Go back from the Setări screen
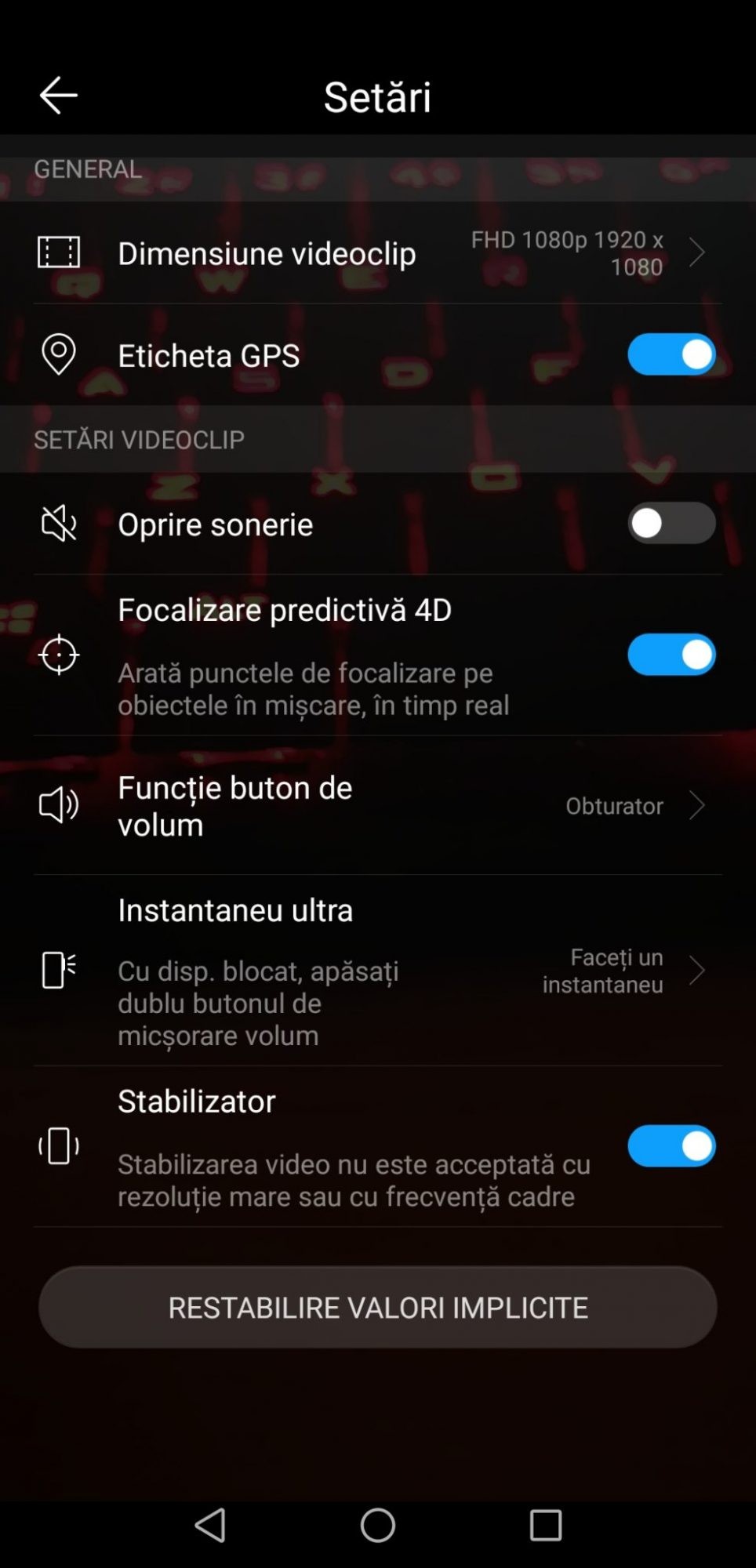 [x=58, y=96]
